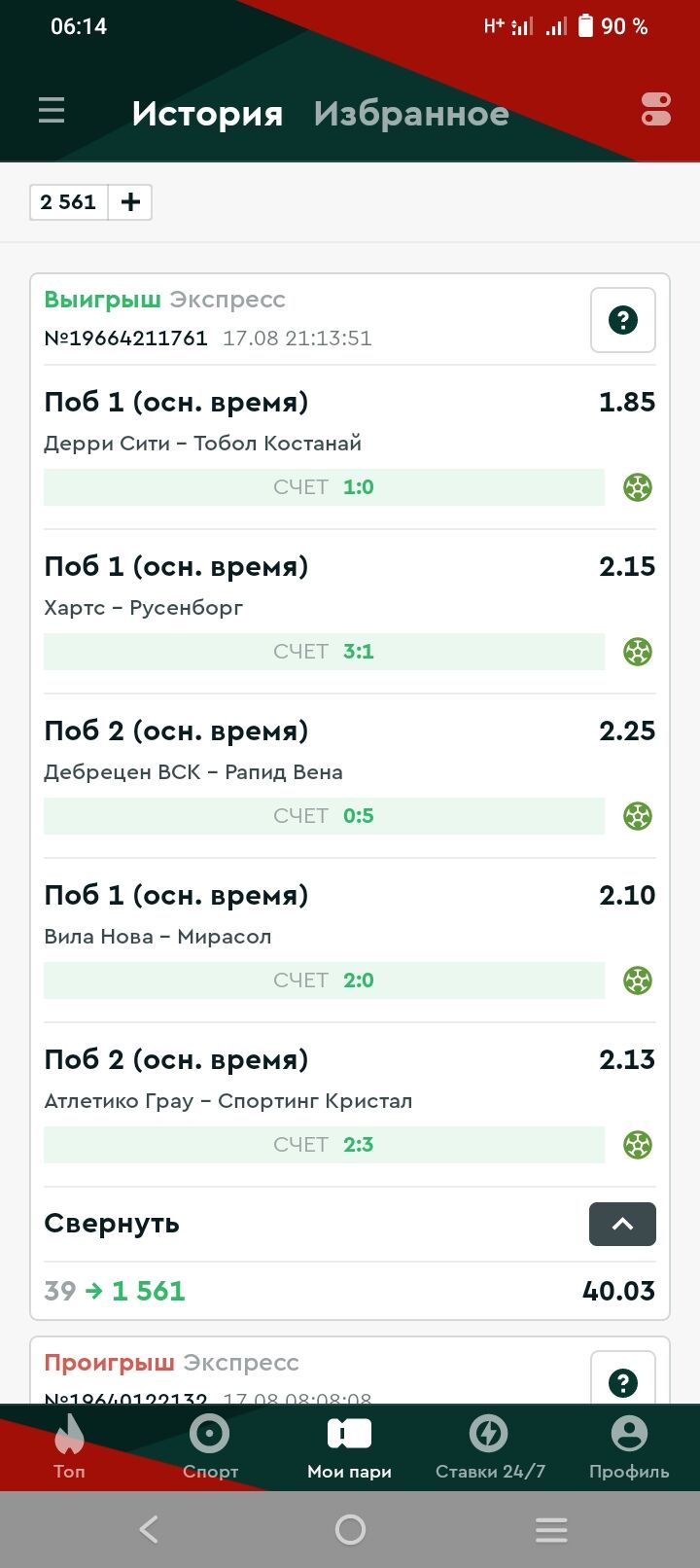Open the toggle settings icon
This screenshot has width=700, height=1568.
point(656,109)
